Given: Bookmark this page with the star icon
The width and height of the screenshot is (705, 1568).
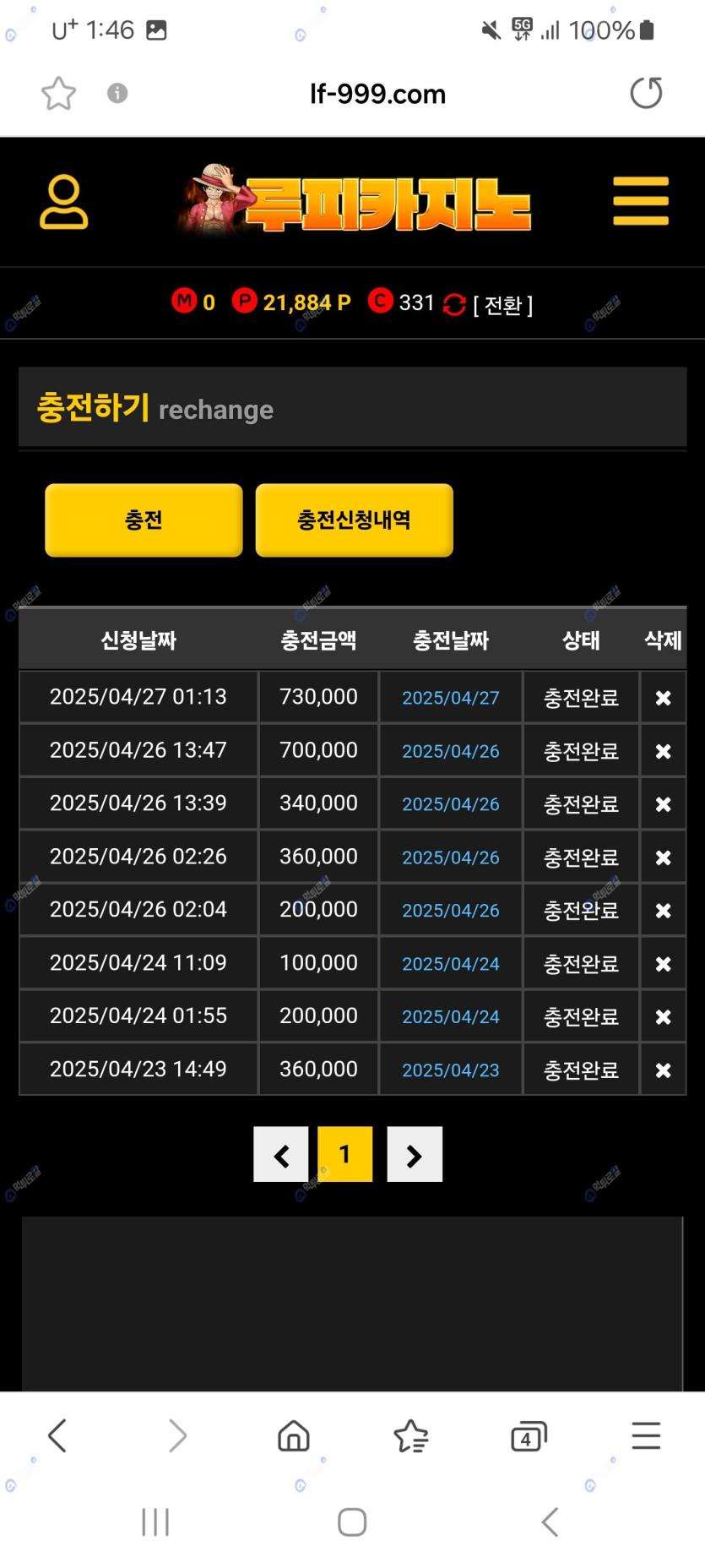Looking at the screenshot, I should (59, 94).
